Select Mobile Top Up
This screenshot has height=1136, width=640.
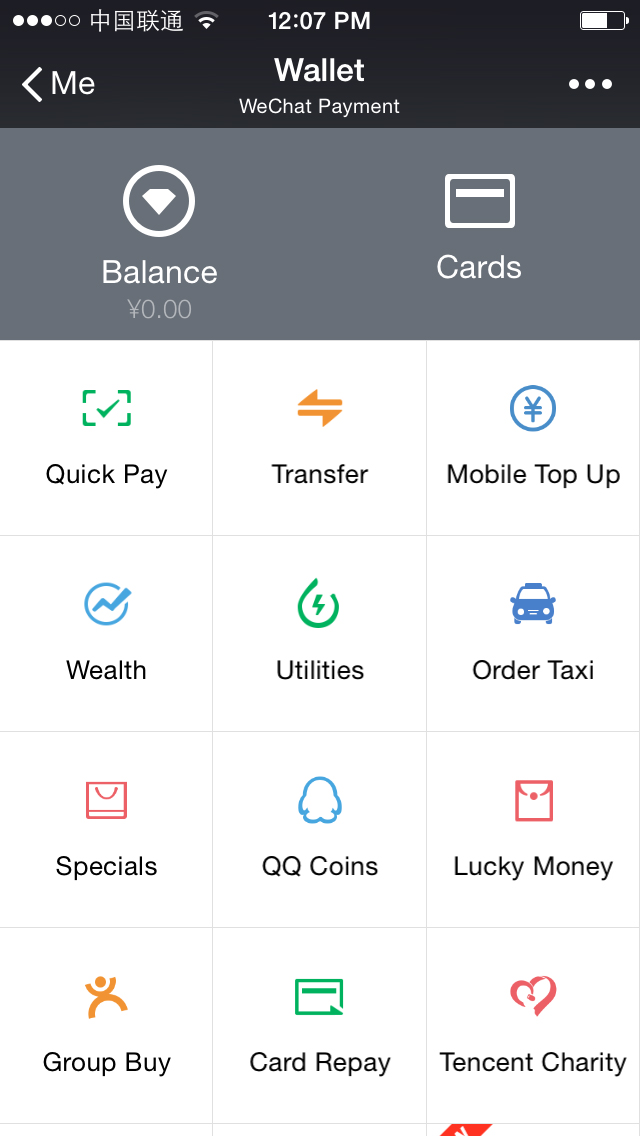(x=533, y=438)
